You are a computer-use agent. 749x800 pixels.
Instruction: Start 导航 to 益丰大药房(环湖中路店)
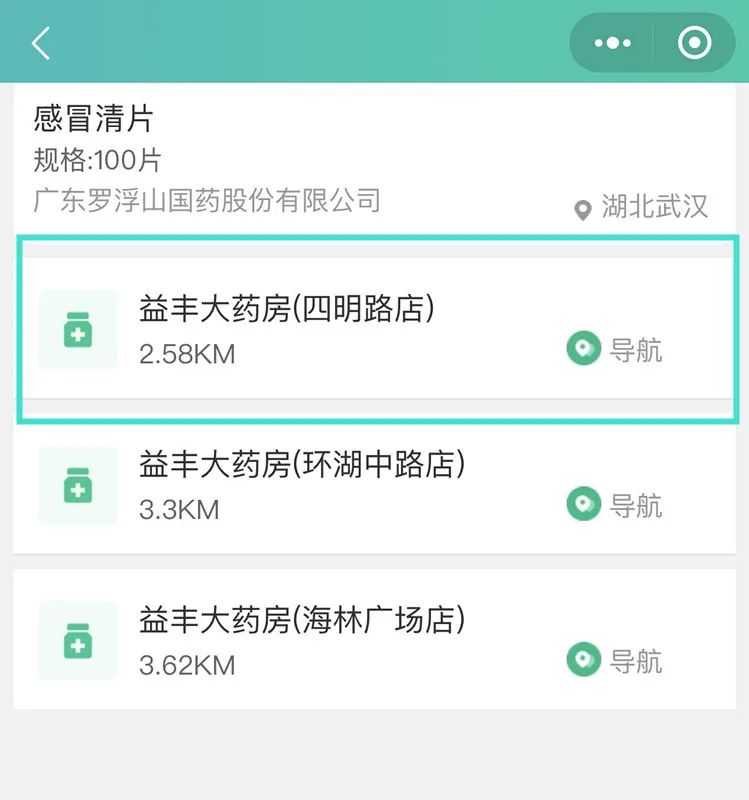(x=614, y=506)
